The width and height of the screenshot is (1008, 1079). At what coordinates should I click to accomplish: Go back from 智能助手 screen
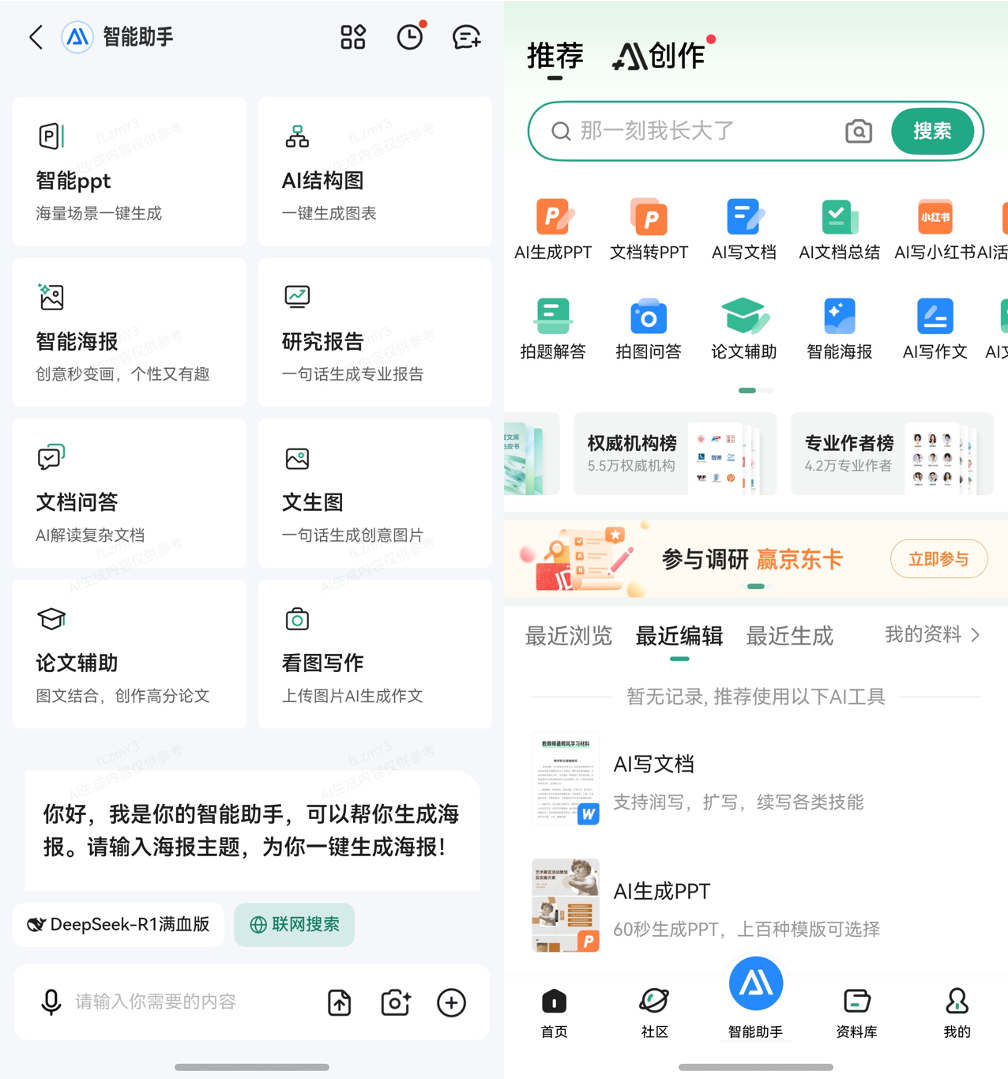coord(36,38)
